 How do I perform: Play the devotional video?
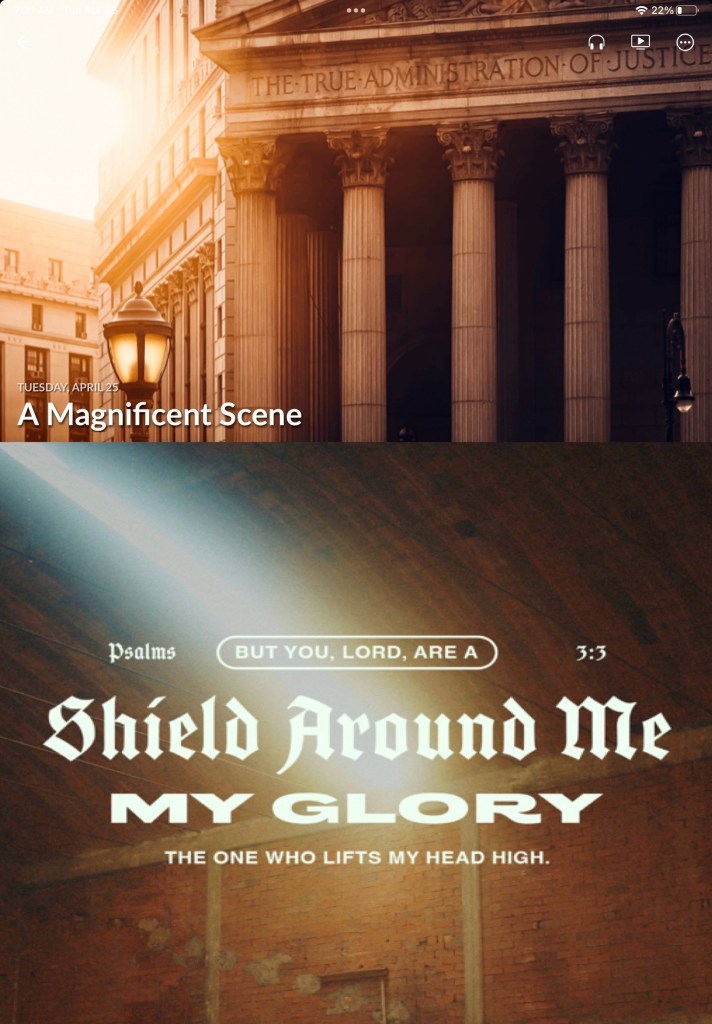tap(640, 42)
